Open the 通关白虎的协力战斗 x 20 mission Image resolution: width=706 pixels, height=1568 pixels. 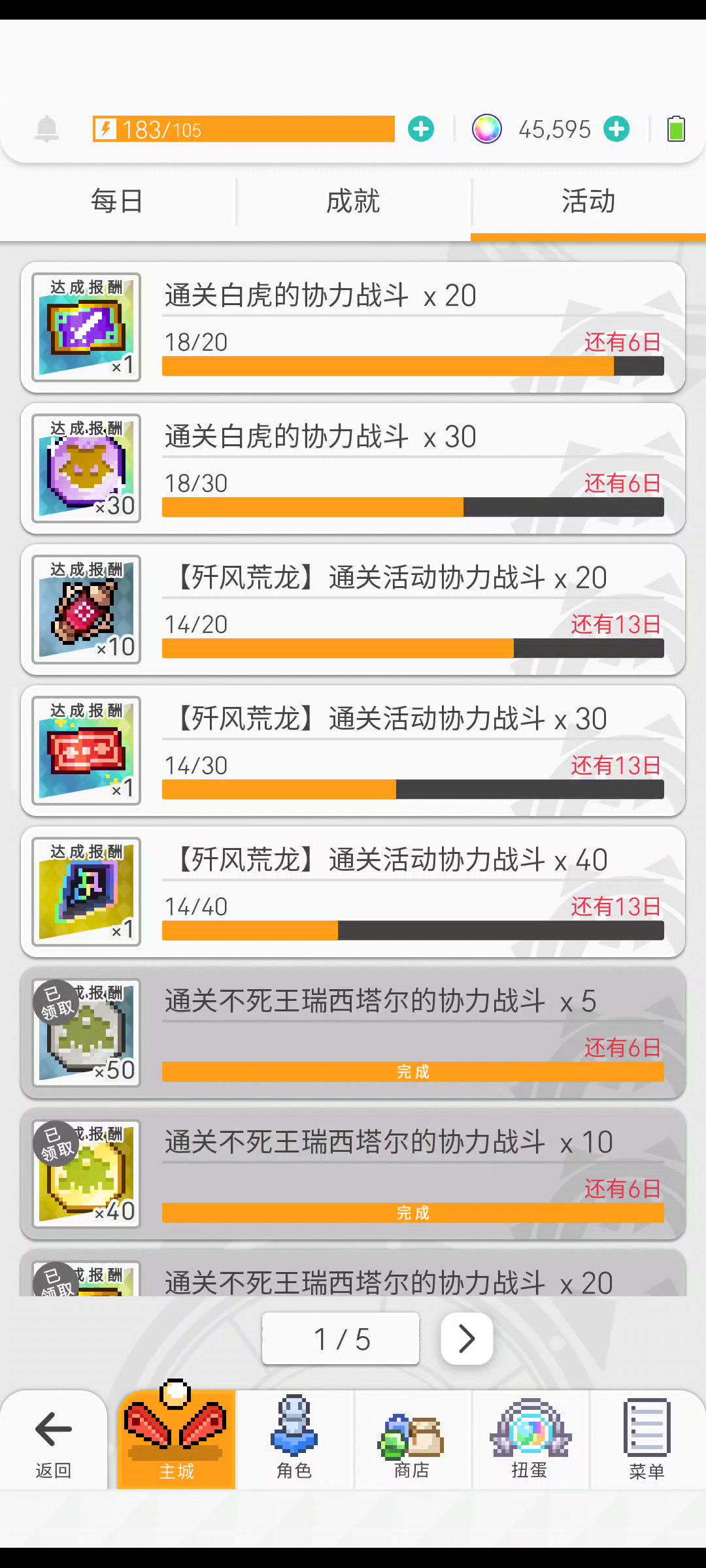click(x=353, y=327)
